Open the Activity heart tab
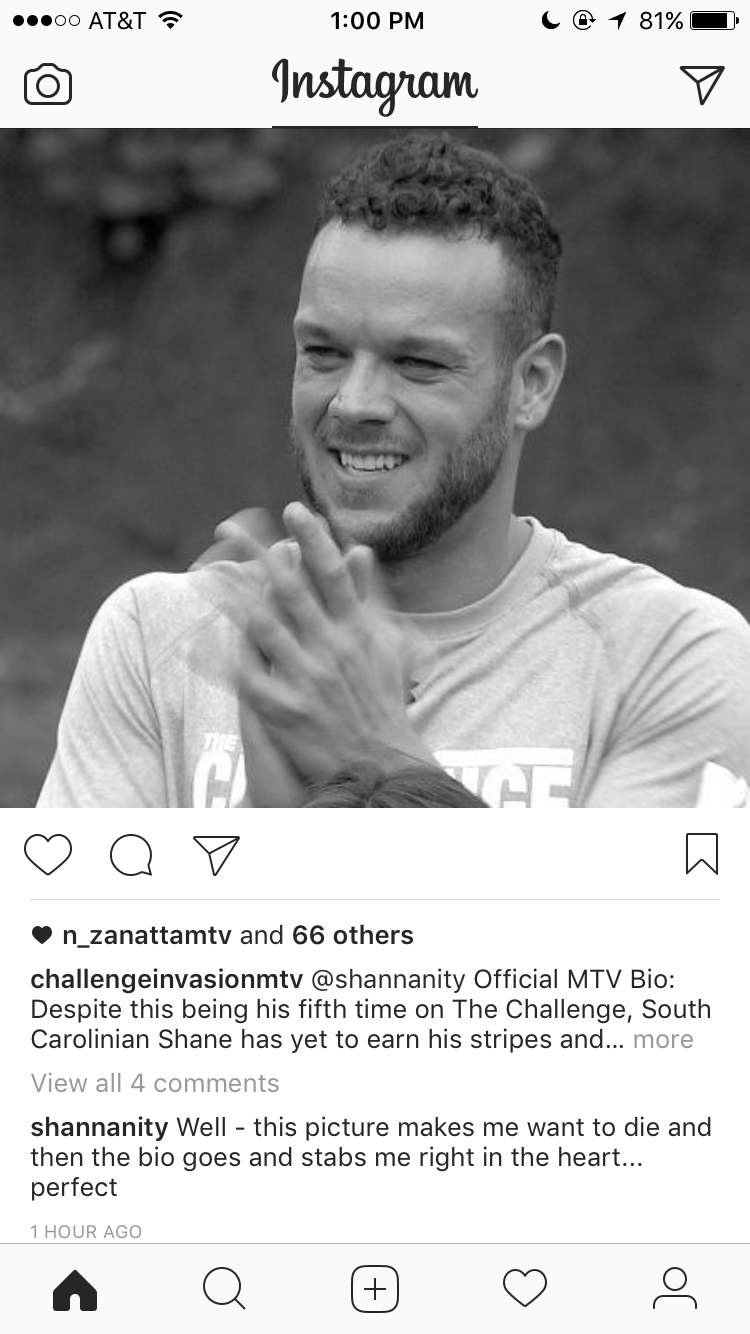The width and height of the screenshot is (750, 1334). (525, 1288)
